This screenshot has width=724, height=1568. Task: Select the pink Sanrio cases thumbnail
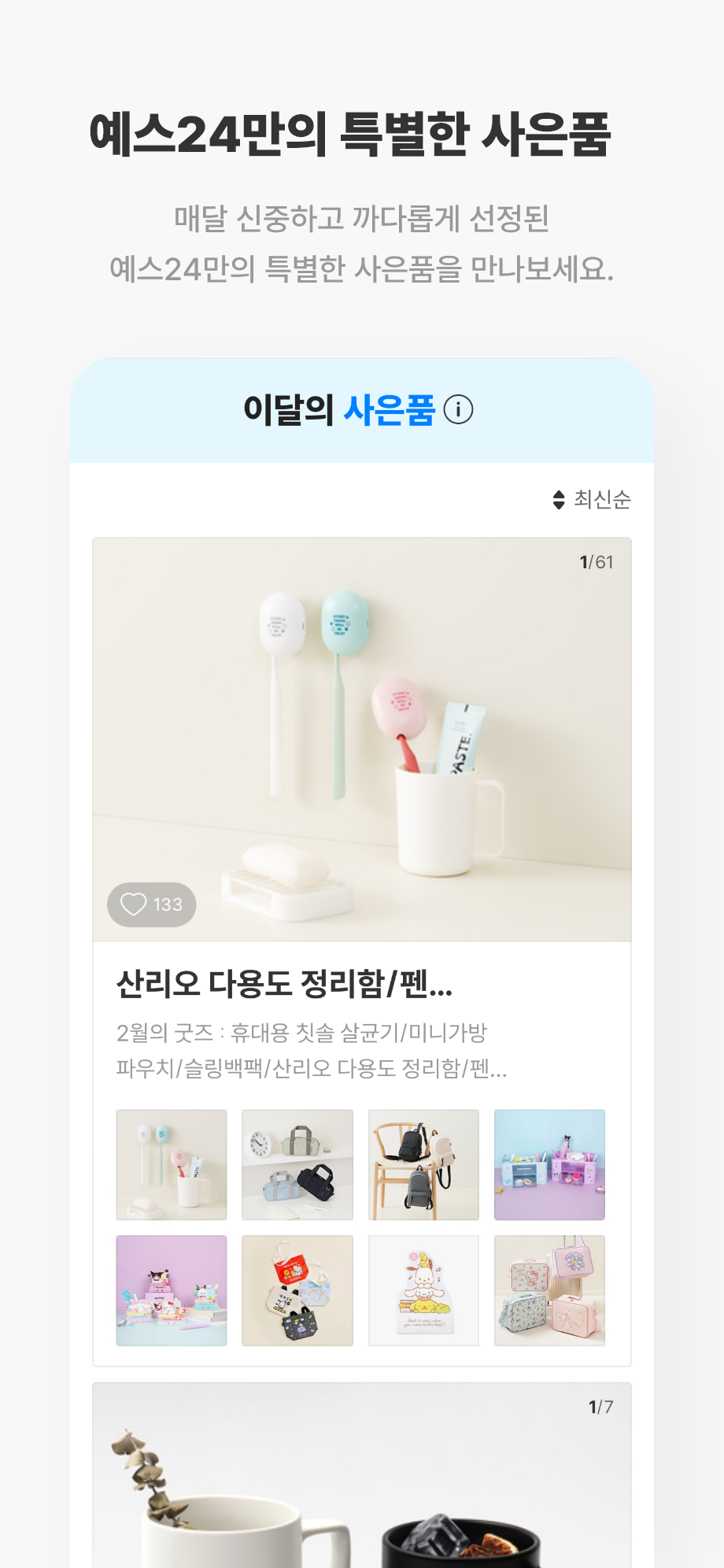click(549, 1291)
